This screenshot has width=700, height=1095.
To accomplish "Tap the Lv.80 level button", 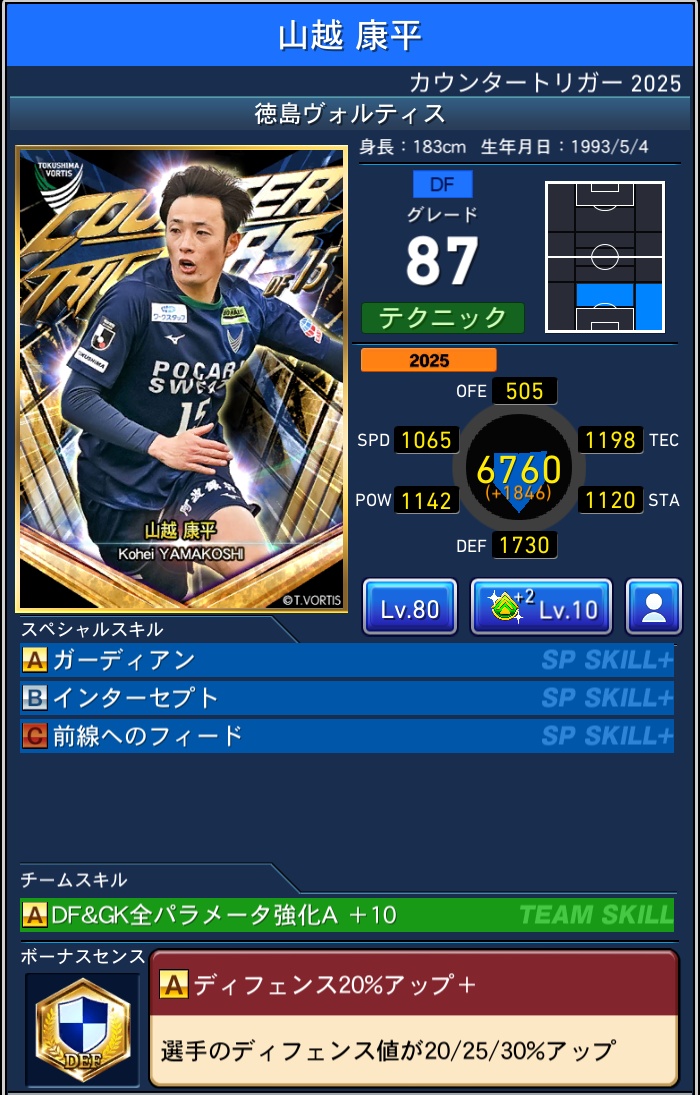I will pos(410,607).
